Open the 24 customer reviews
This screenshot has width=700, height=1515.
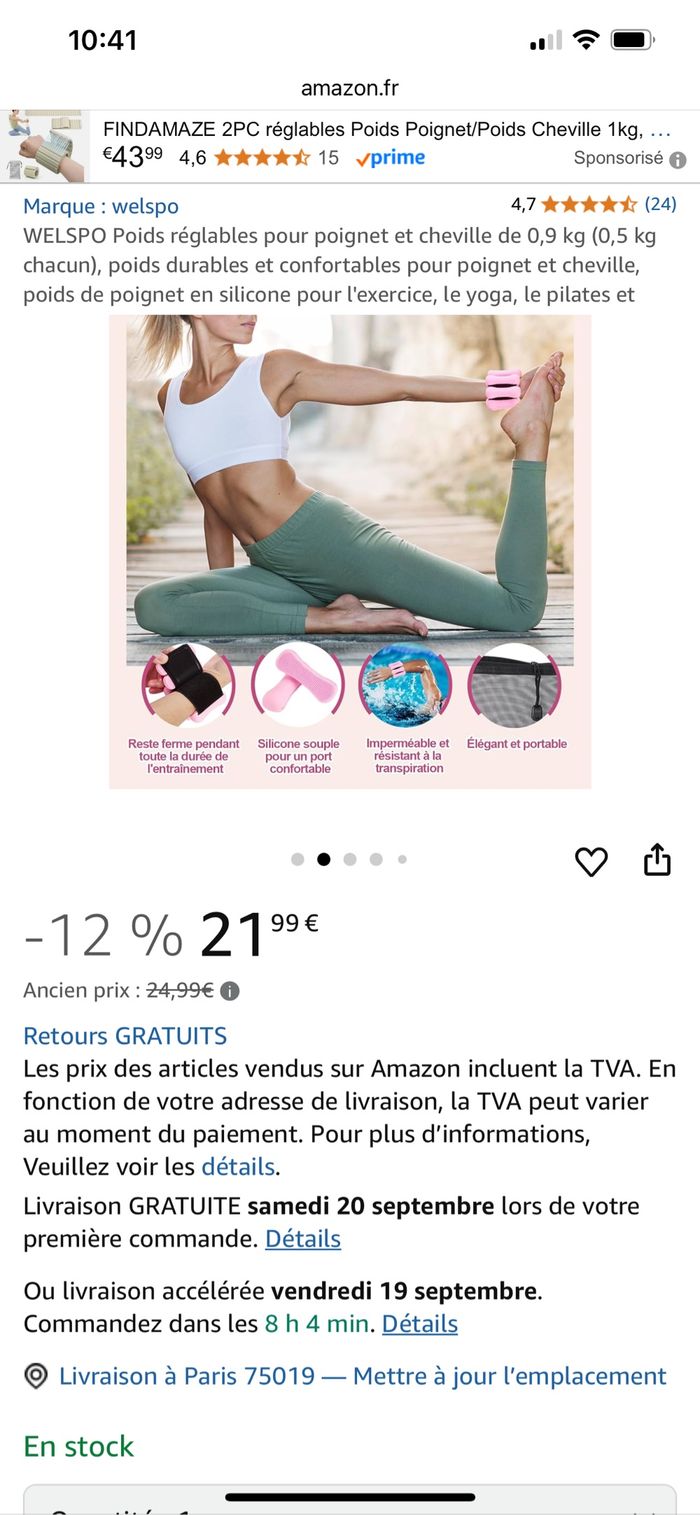pos(660,204)
